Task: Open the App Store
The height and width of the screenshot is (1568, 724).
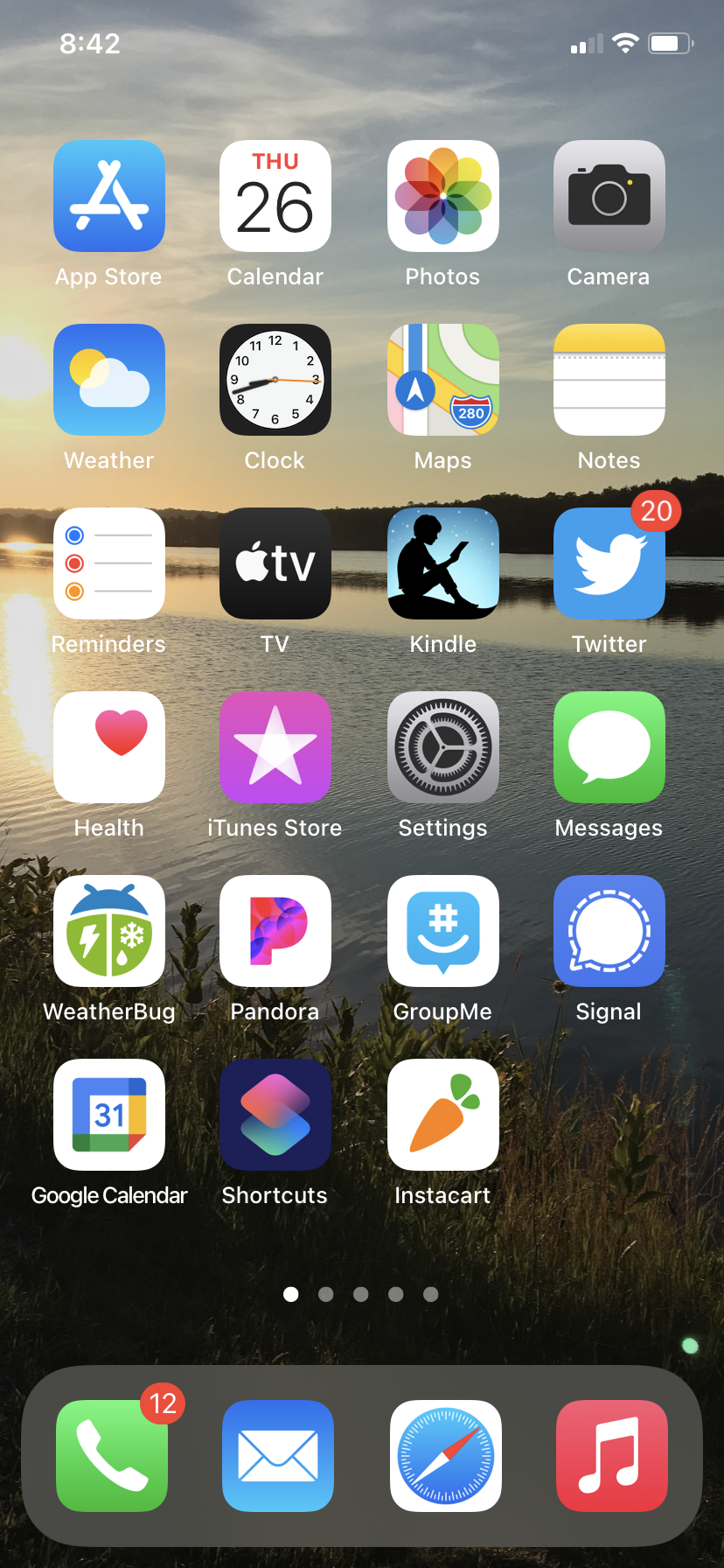Action: 109,196
